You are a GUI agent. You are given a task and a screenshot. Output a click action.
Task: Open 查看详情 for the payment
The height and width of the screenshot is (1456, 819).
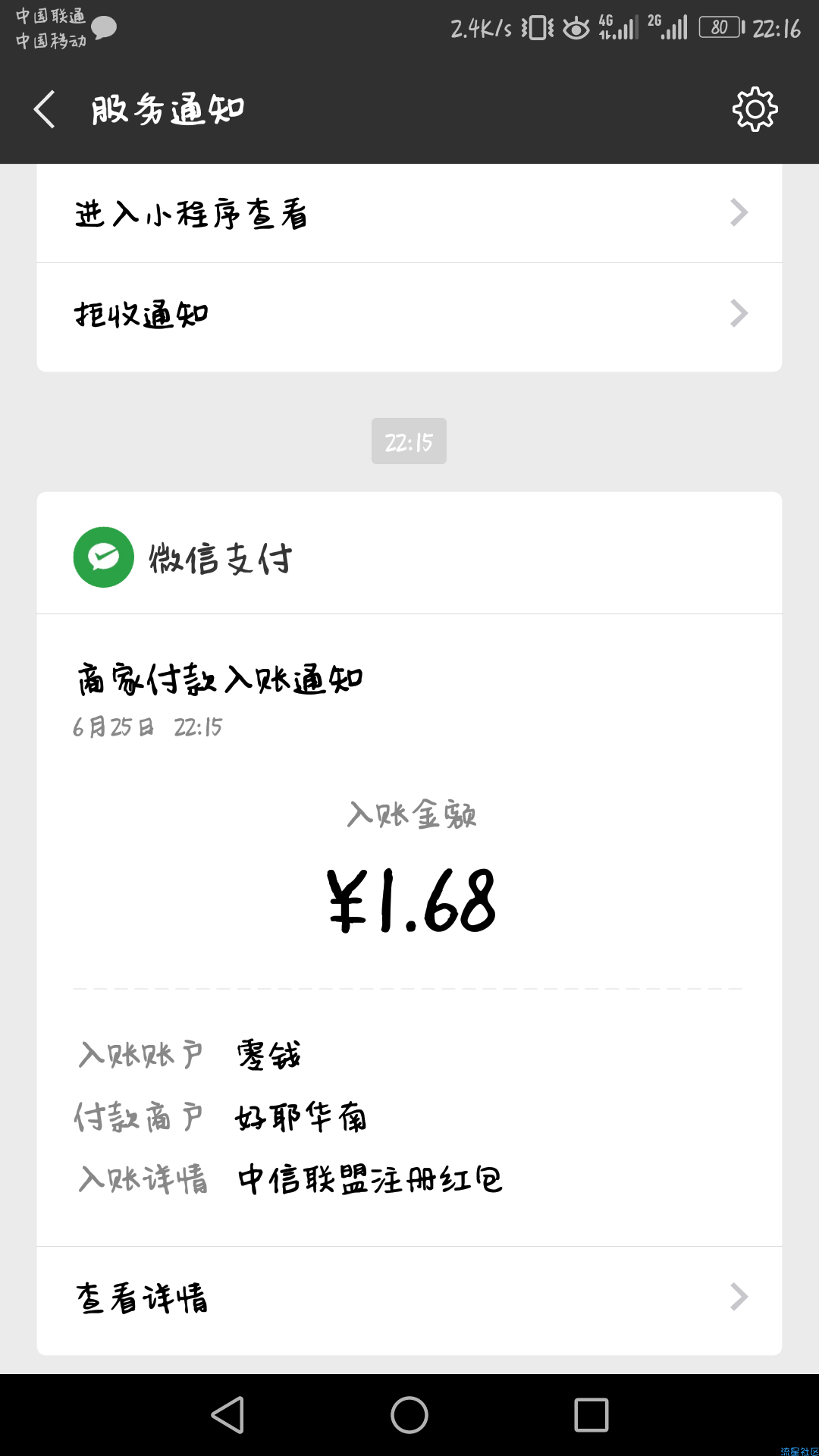pos(409,1298)
